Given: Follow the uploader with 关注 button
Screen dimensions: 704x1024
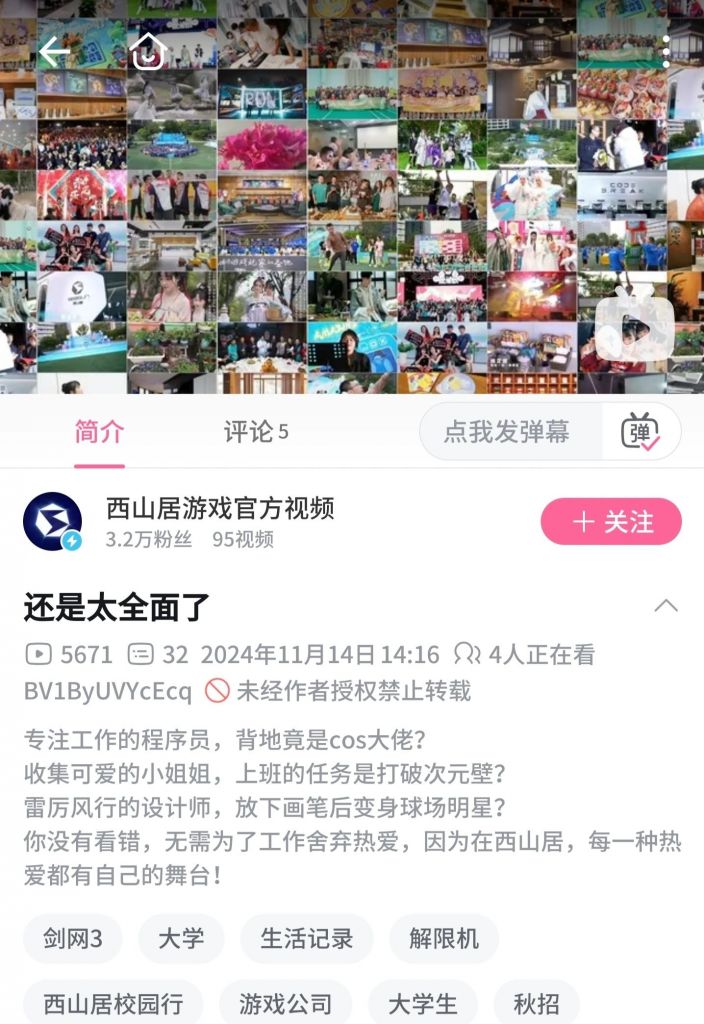Looking at the screenshot, I should [611, 521].
